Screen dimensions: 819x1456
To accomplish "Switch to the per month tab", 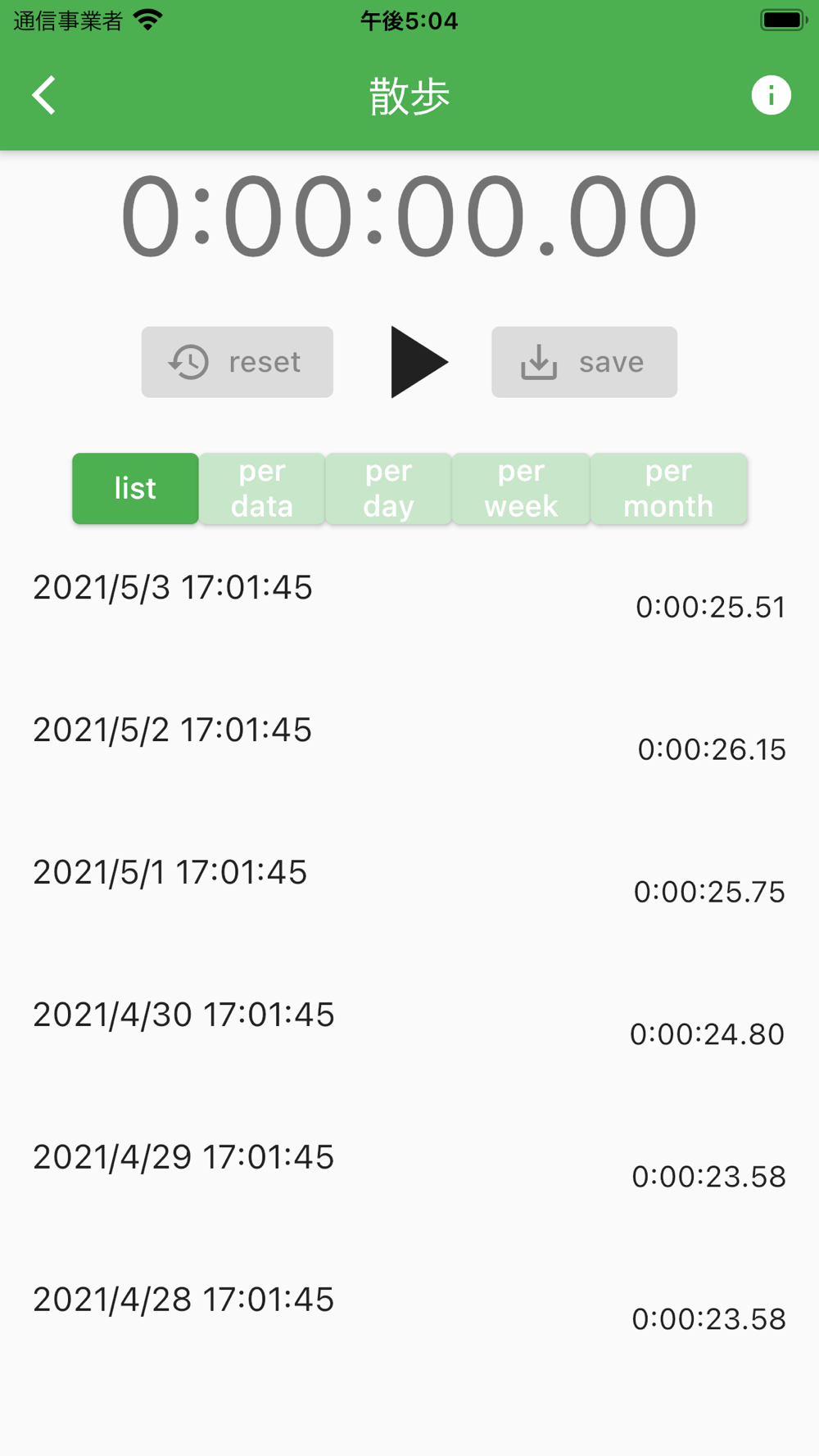I will (668, 489).
